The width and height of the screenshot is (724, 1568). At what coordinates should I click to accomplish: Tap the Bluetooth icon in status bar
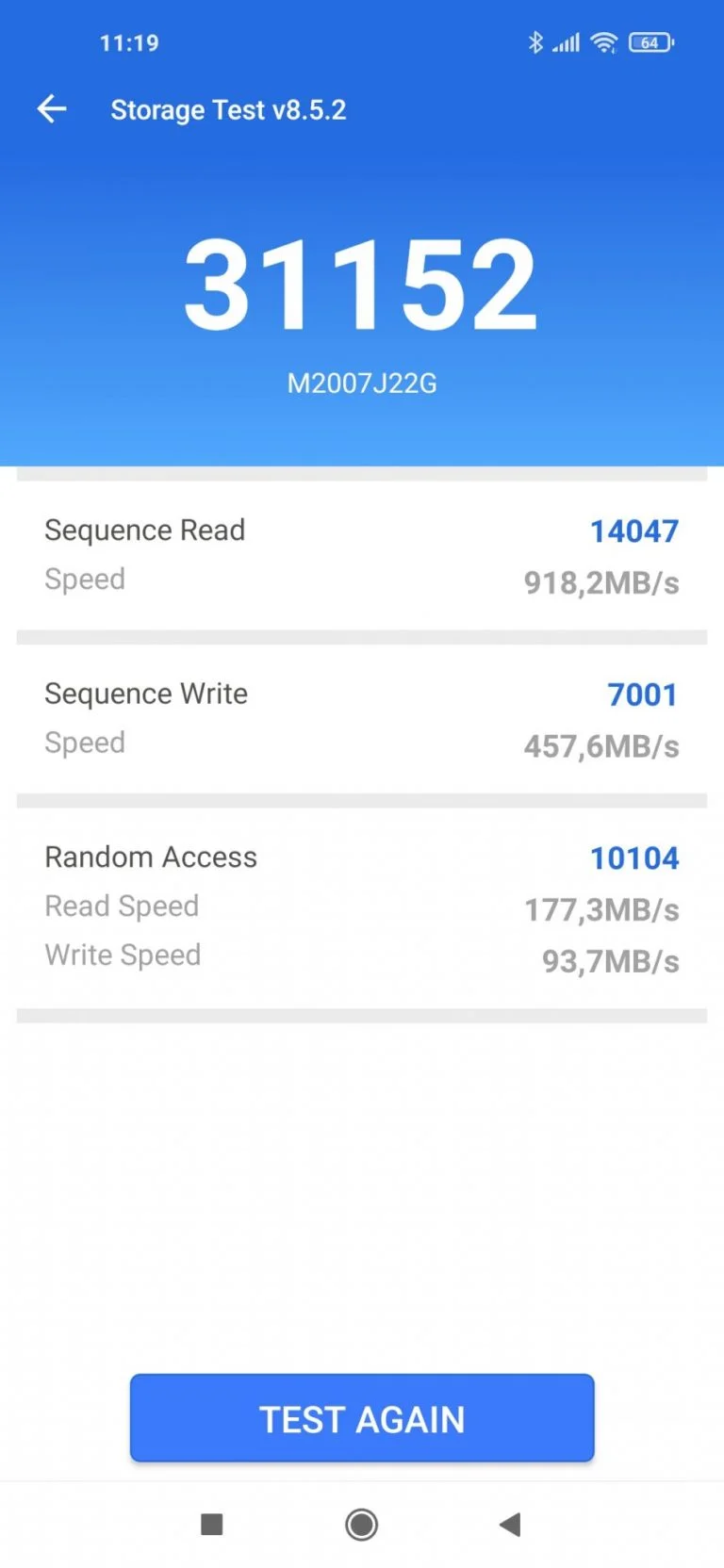[x=536, y=41]
